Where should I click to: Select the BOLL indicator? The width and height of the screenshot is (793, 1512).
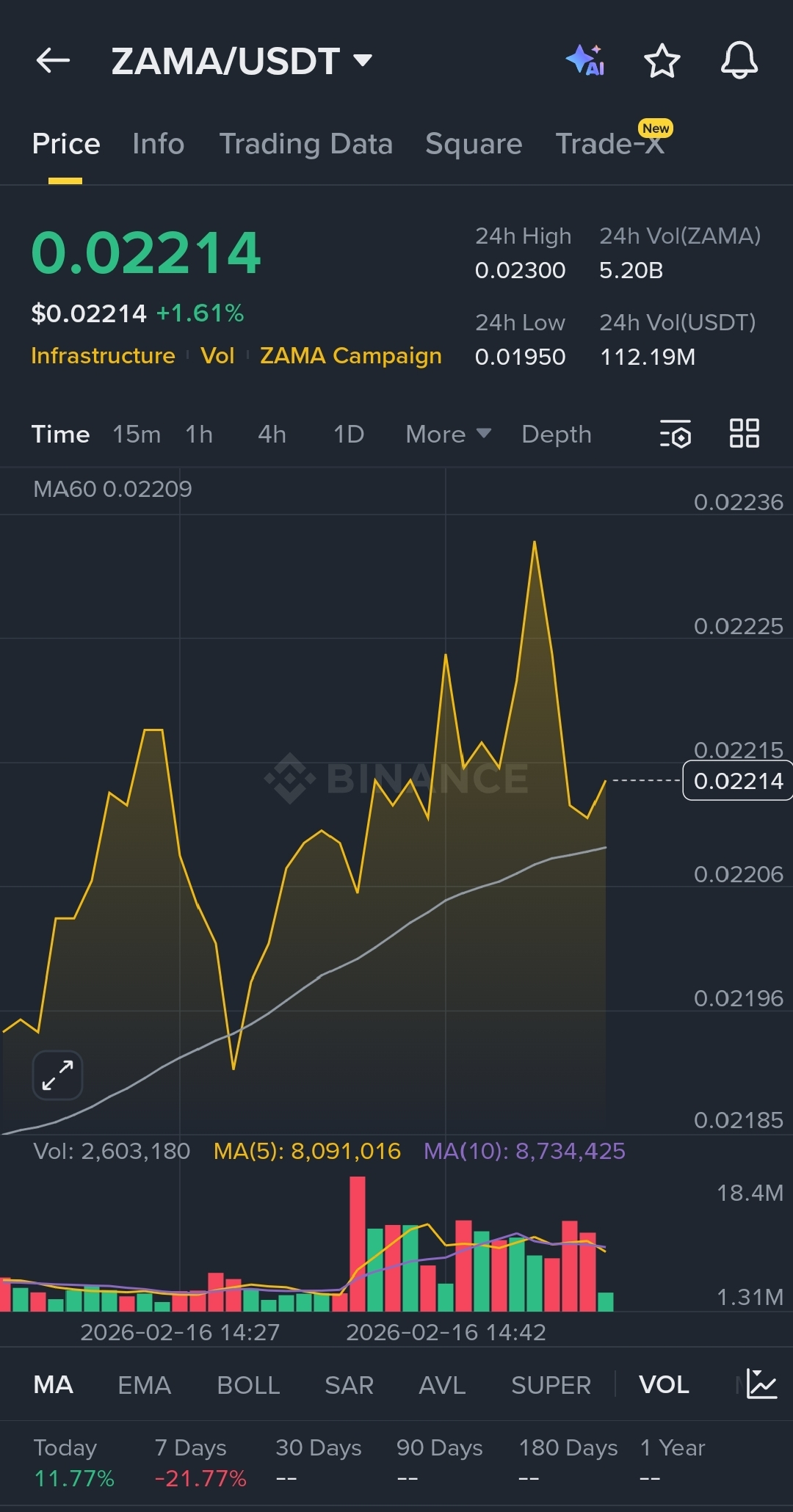point(248,1385)
